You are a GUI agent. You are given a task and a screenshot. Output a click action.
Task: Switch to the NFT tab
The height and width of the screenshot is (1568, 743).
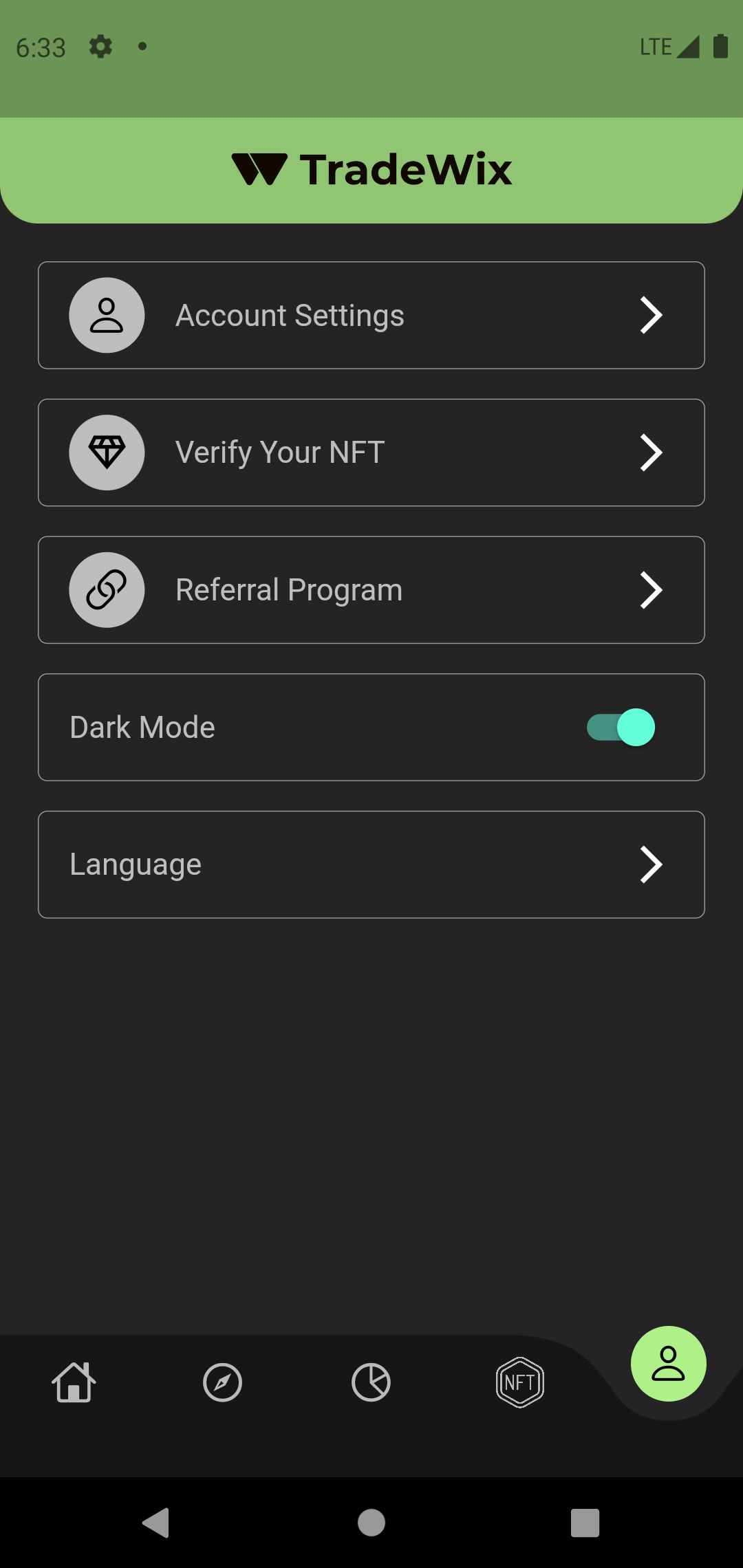[x=520, y=1382]
